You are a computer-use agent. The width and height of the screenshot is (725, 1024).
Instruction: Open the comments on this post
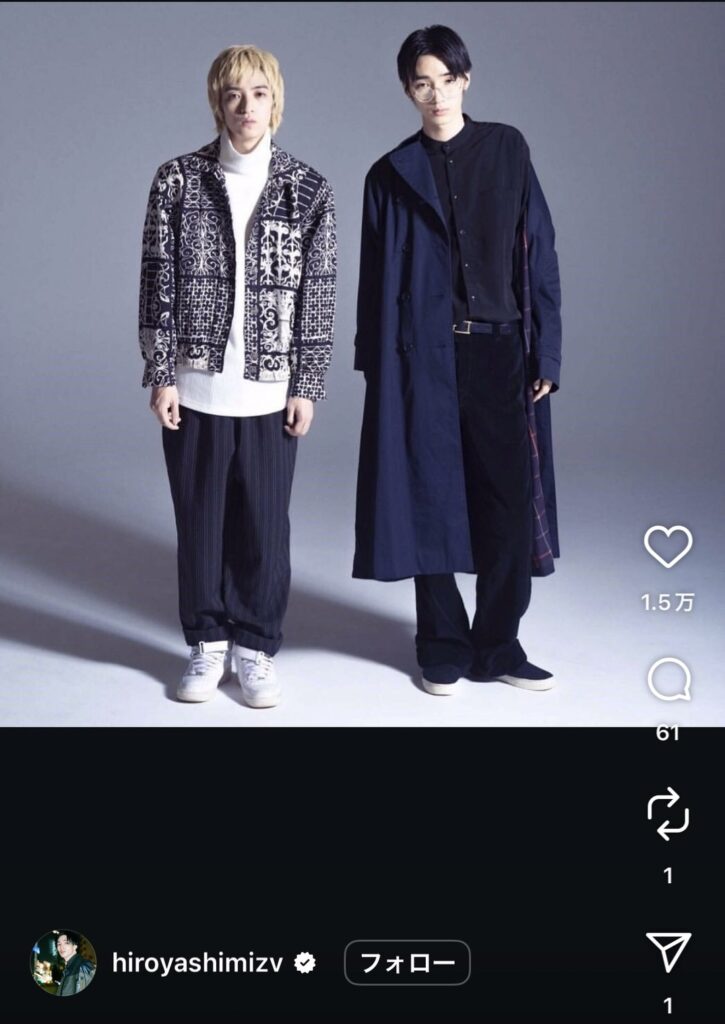tap(668, 681)
